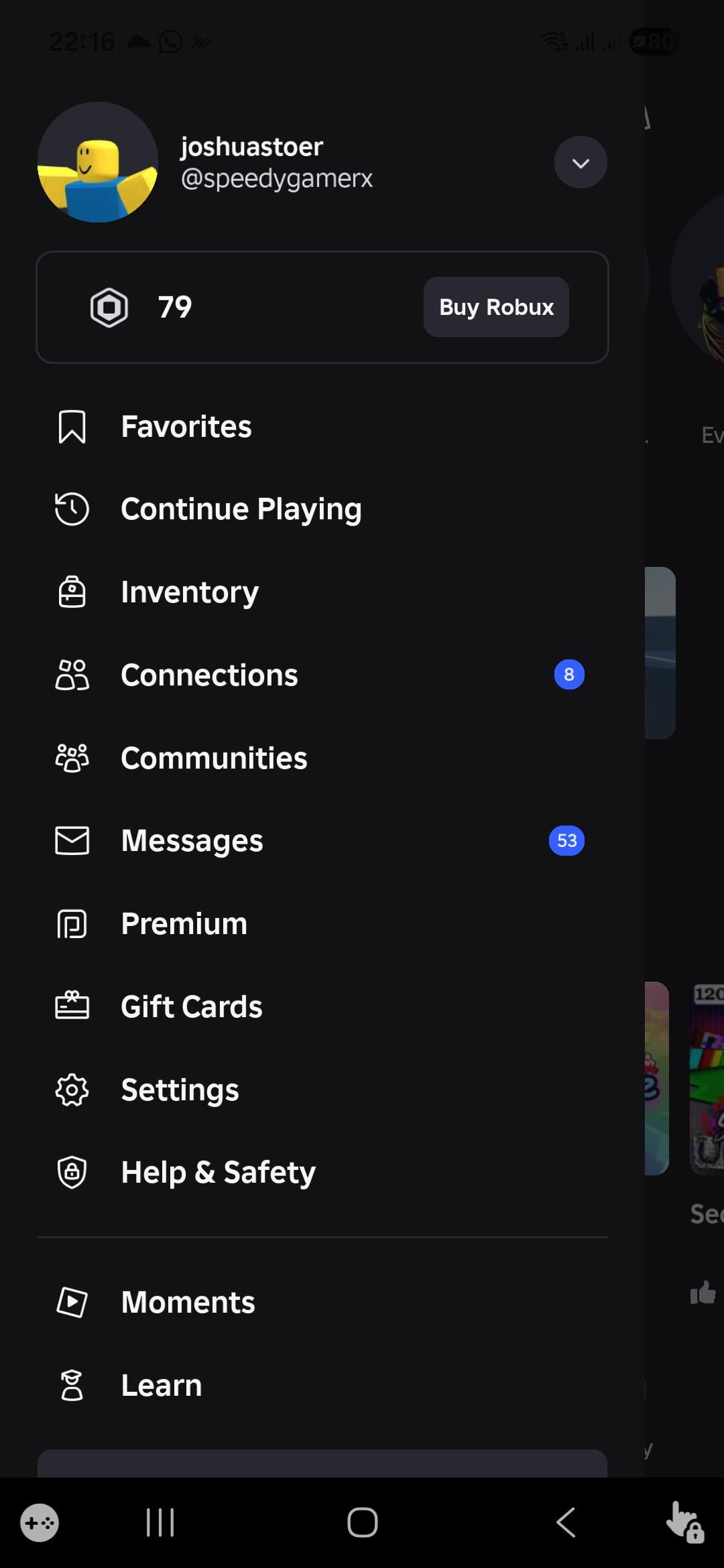
Task: Expand the account switcher chevron
Action: (x=581, y=163)
